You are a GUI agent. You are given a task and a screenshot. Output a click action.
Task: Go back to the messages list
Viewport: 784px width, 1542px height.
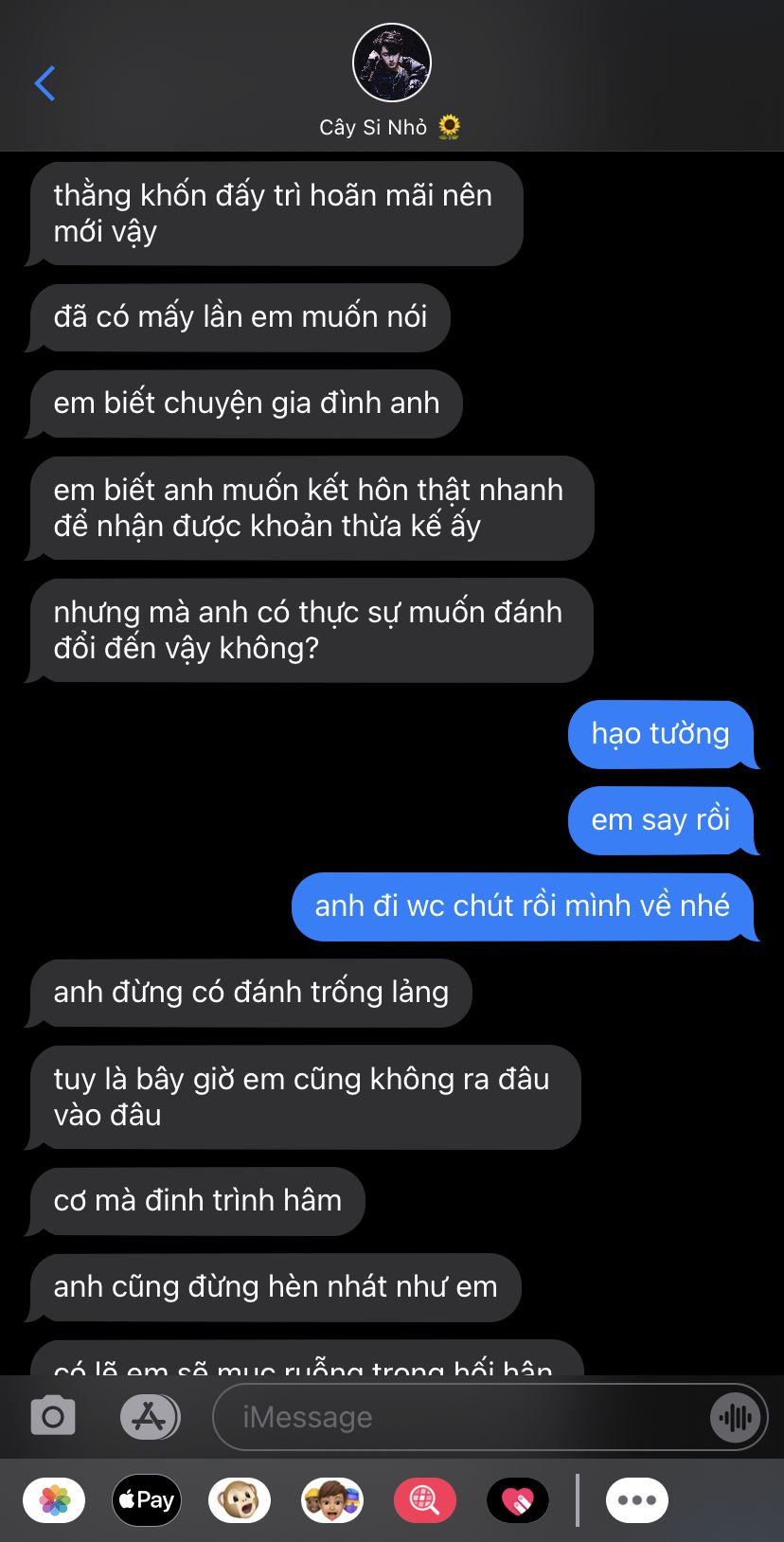45,83
